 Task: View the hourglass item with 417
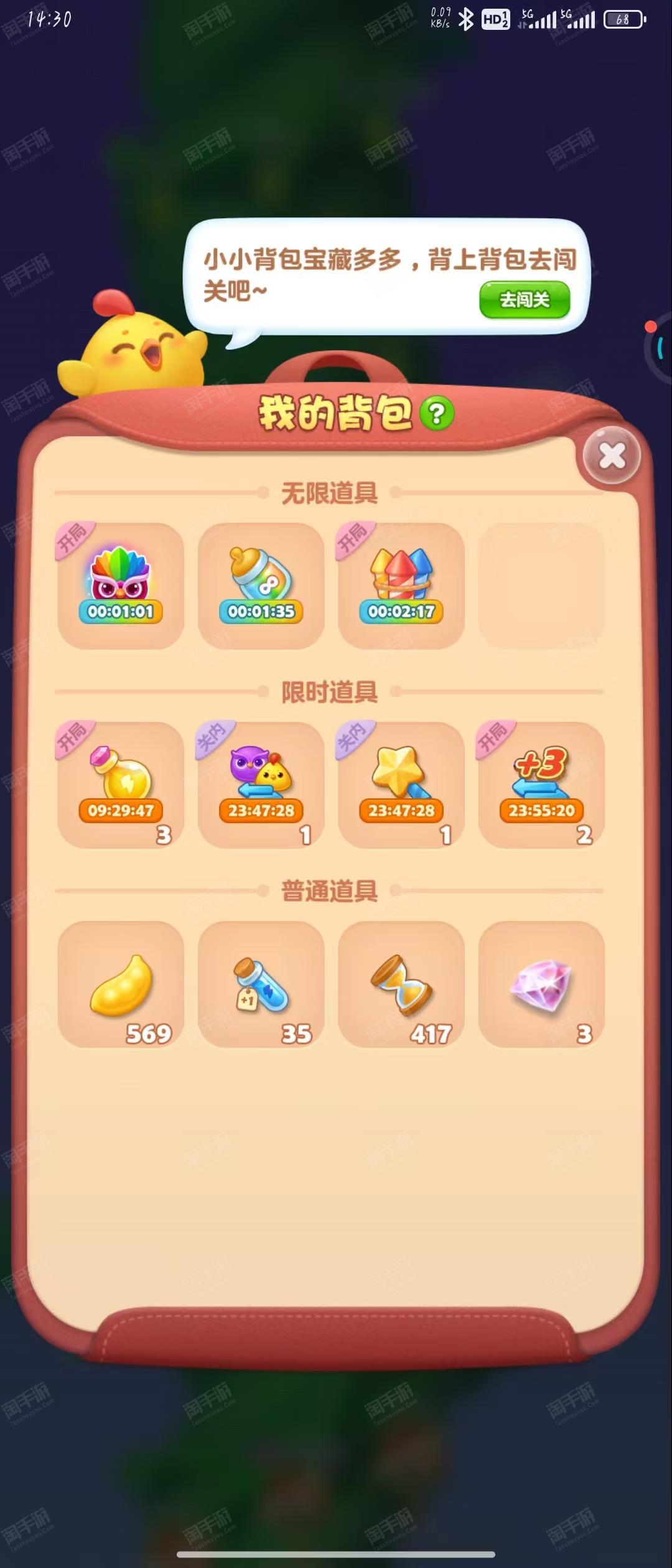(401, 984)
